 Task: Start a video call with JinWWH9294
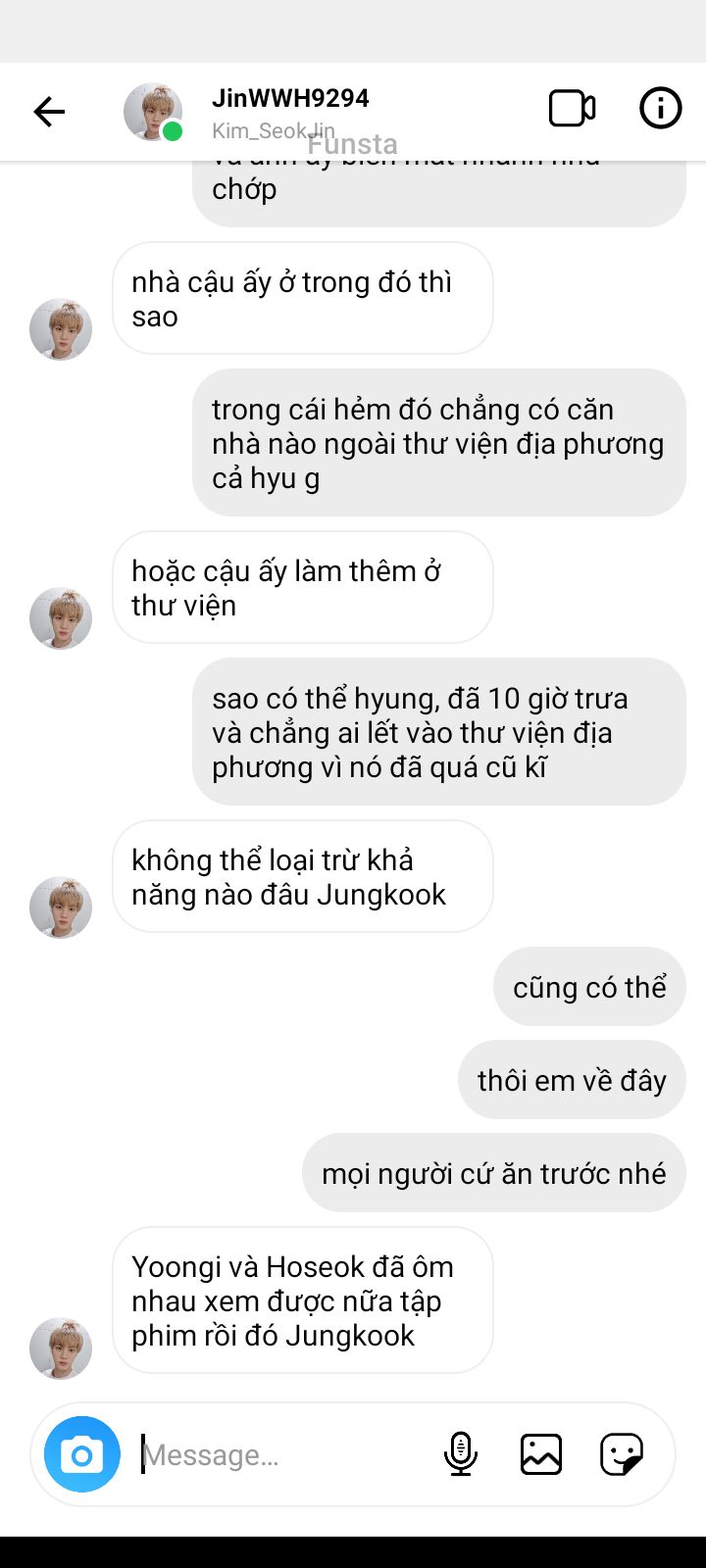point(572,109)
